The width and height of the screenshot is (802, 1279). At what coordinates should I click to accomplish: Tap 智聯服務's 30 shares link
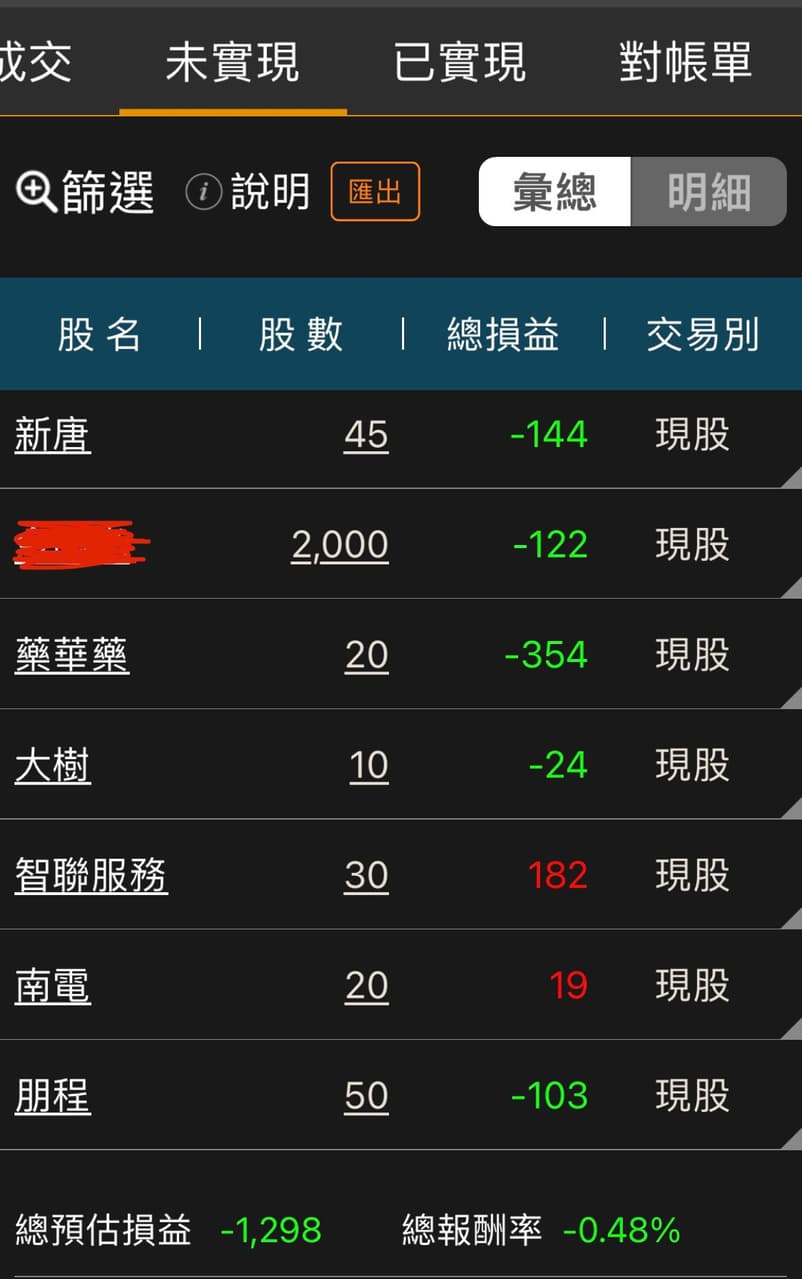click(x=366, y=875)
